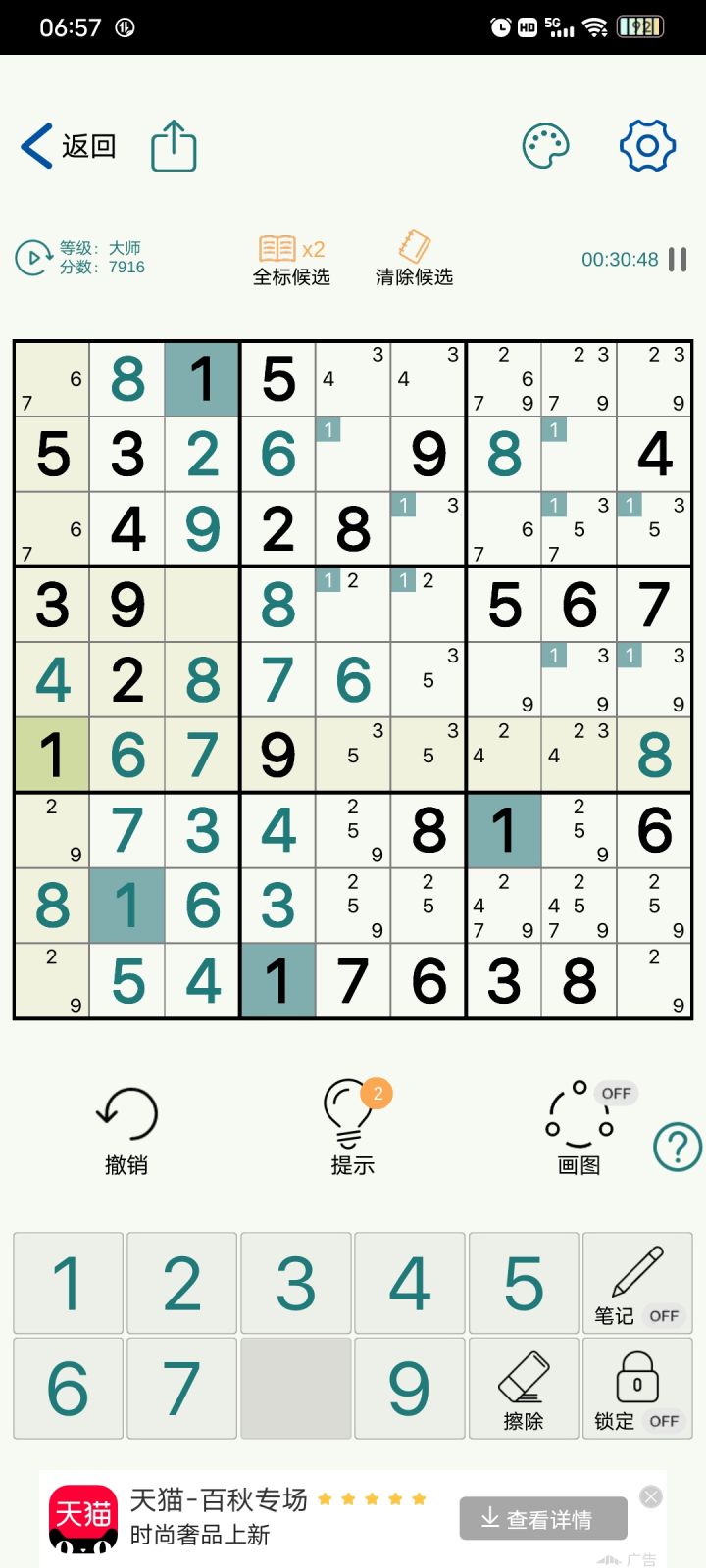Open the help question mark circle
This screenshot has width=706, height=1568.
(676, 1147)
